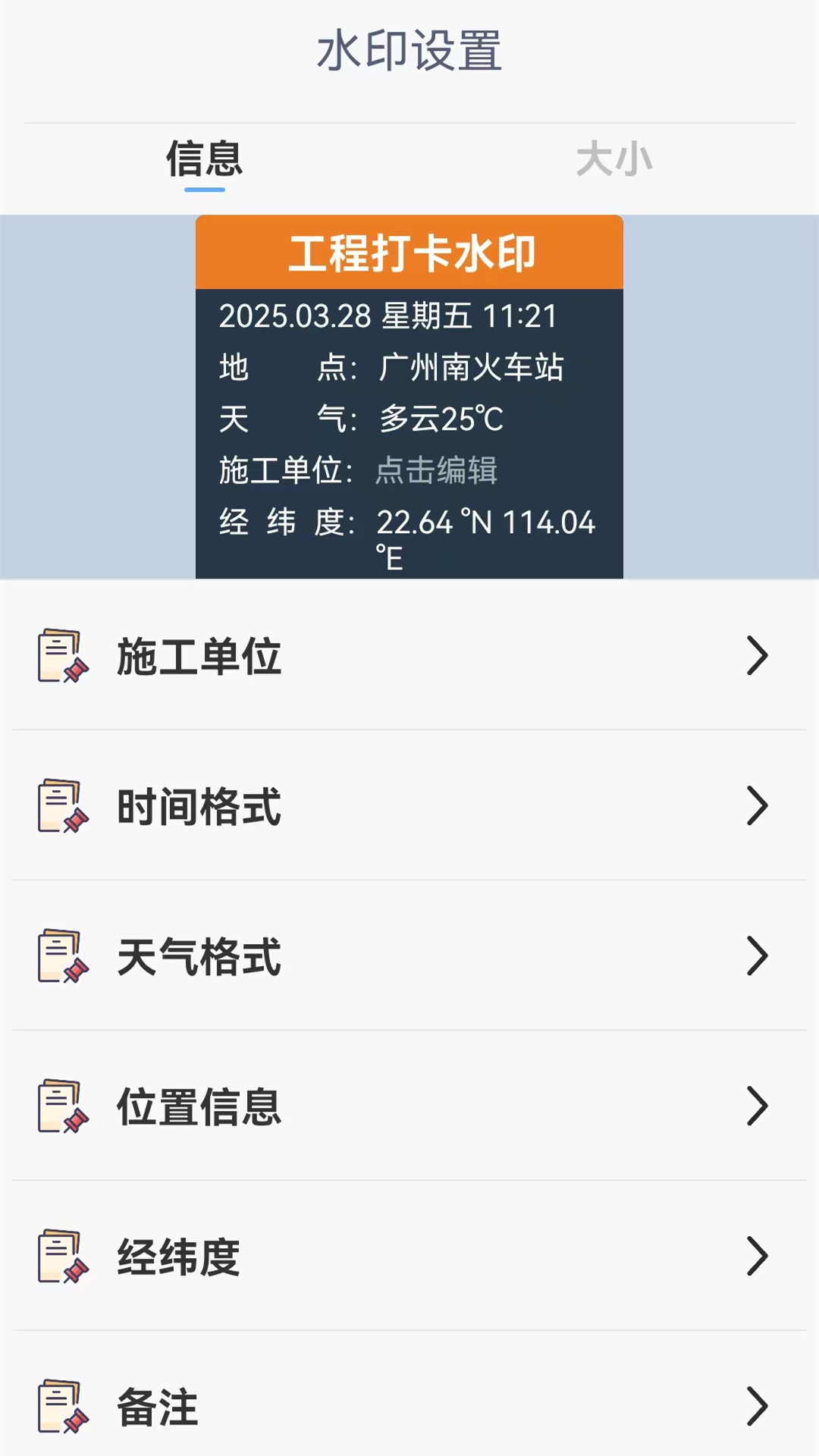Viewport: 819px width, 1456px height.
Task: Tap 点击编辑 to edit 施工单位
Action: click(x=438, y=471)
